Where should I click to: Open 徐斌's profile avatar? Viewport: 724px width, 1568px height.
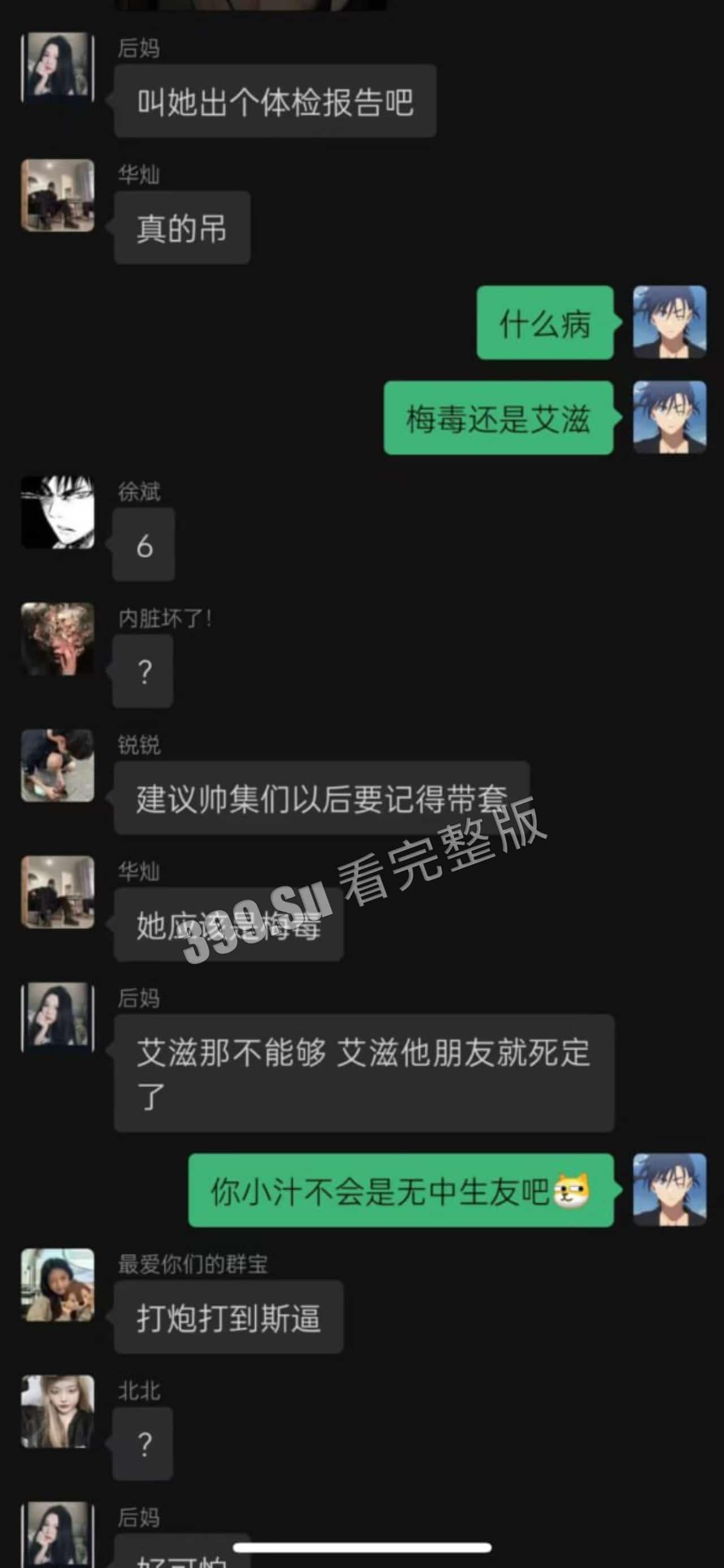58,512
